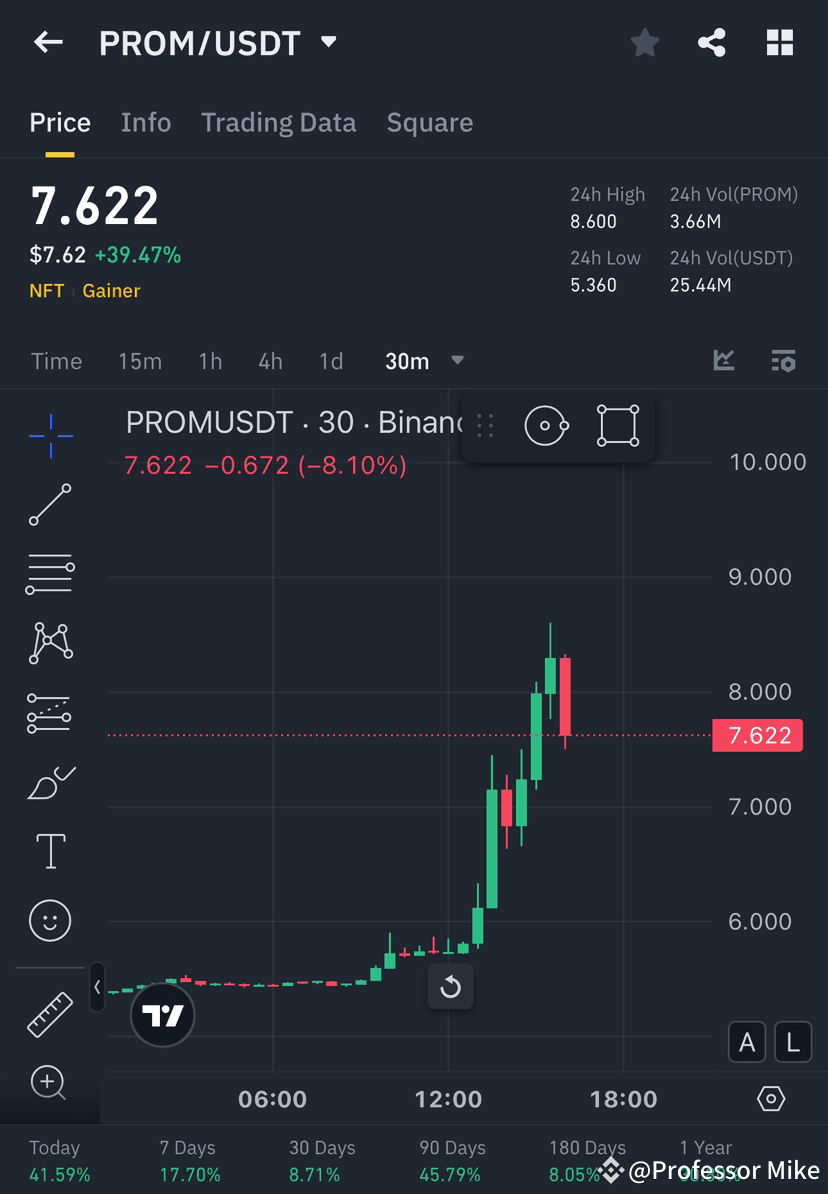Select the crosshair cursor tool

(x=50, y=435)
